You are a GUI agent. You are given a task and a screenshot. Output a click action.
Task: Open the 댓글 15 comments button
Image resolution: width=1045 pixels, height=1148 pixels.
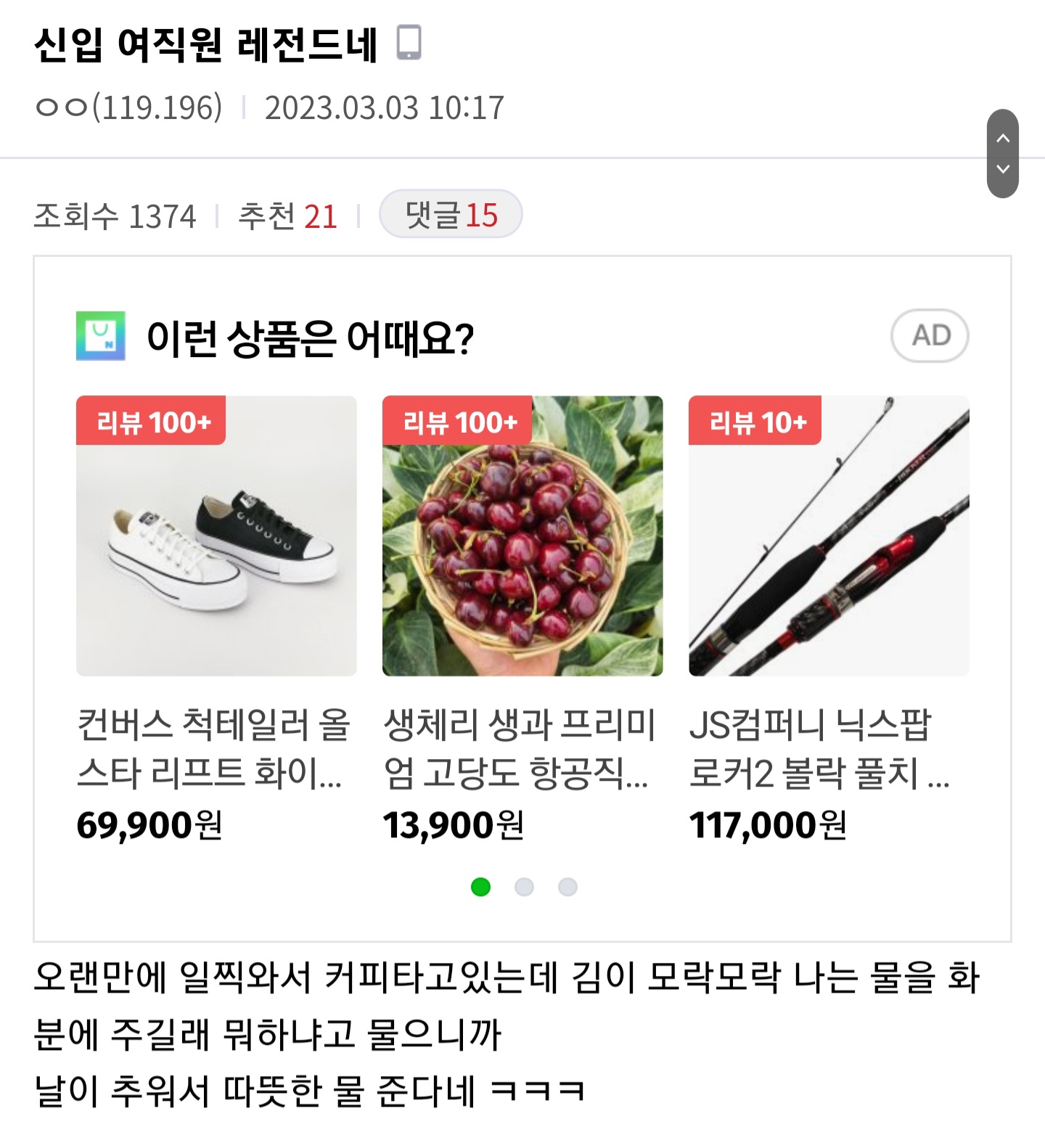[451, 214]
